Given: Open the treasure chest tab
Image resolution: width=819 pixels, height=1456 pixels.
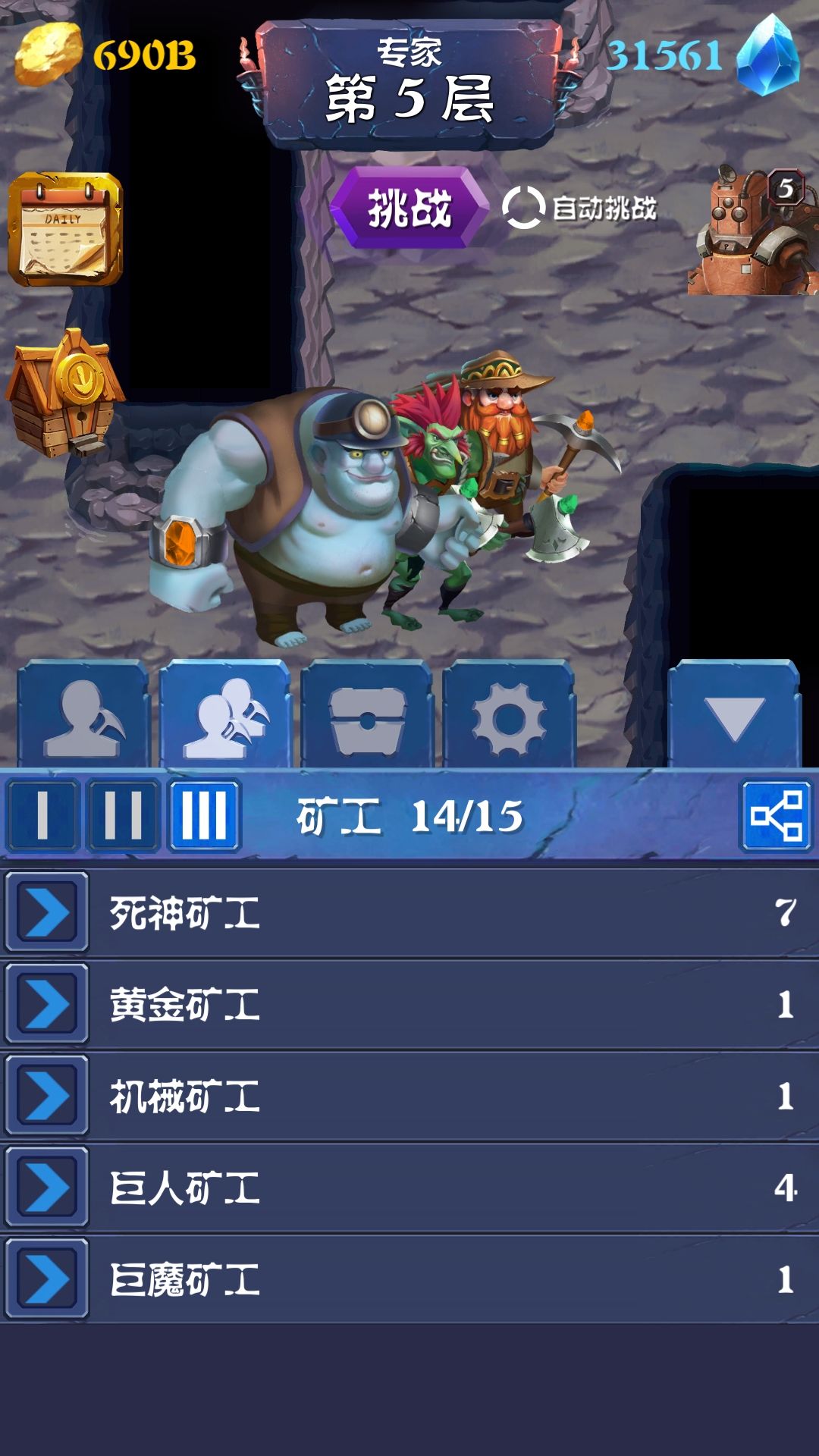Looking at the screenshot, I should 366,714.
